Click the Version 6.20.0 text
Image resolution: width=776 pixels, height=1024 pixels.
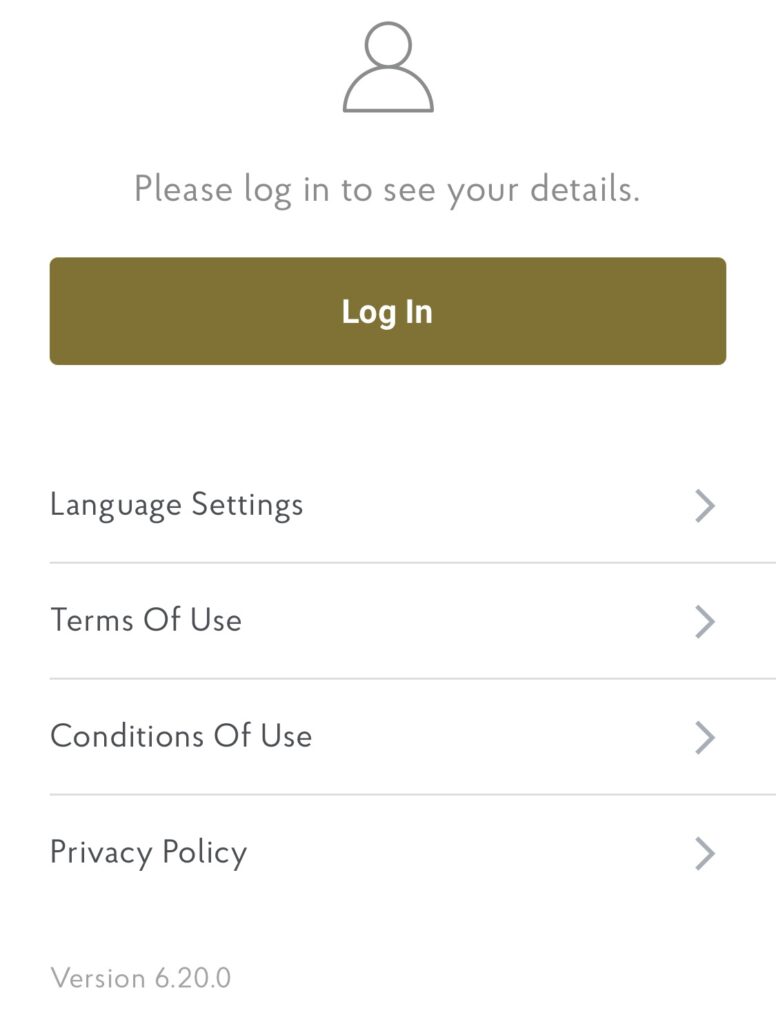tap(139, 978)
